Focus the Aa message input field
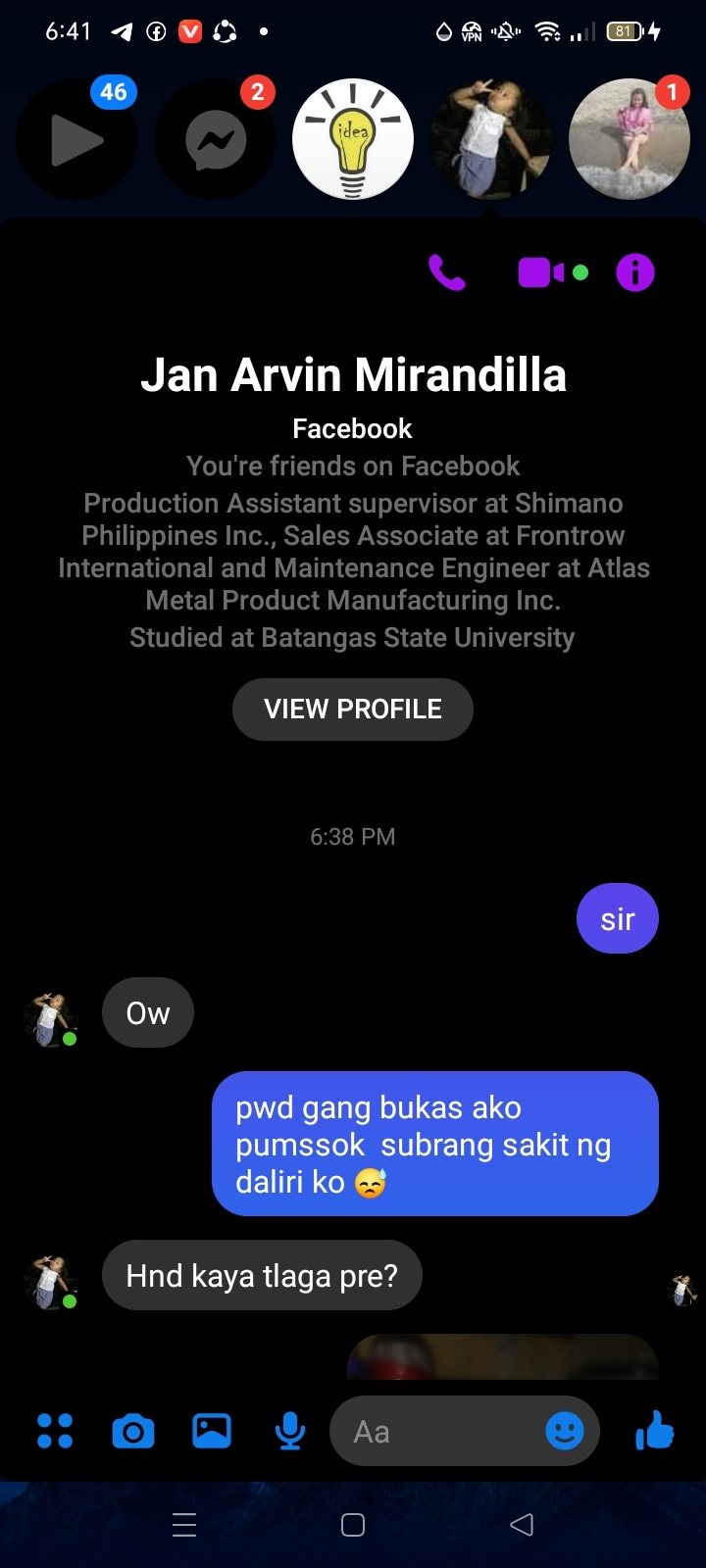Image resolution: width=706 pixels, height=1568 pixels. [431, 1432]
